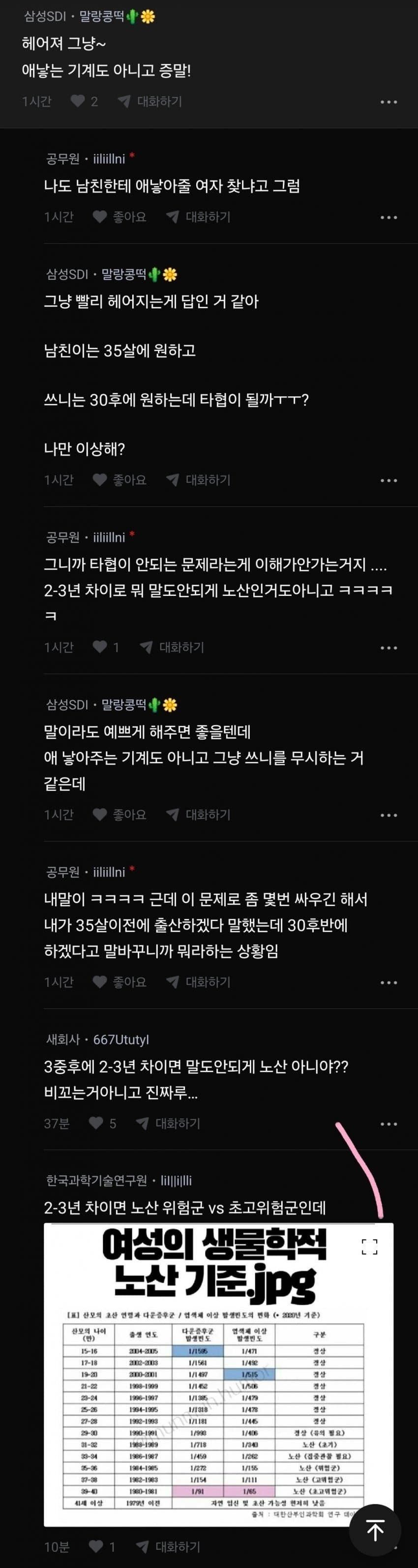Open options for '나도 남친한테 애낳아줄 여자' comment
The width and height of the screenshot is (418, 1568).
pos(388,217)
